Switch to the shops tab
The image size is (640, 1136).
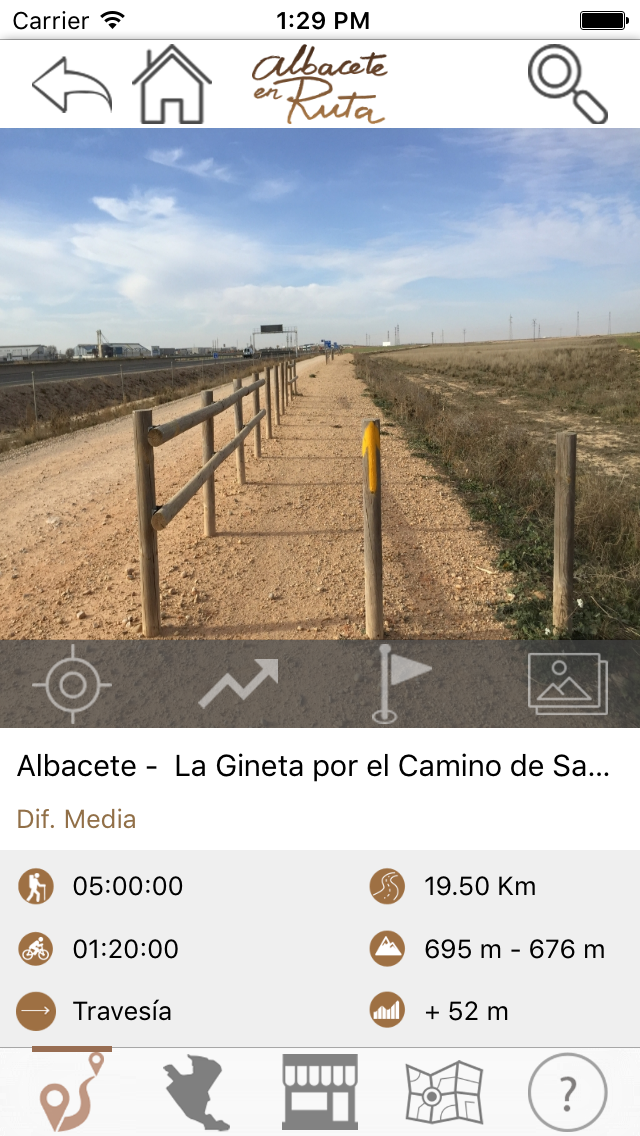(x=320, y=1092)
